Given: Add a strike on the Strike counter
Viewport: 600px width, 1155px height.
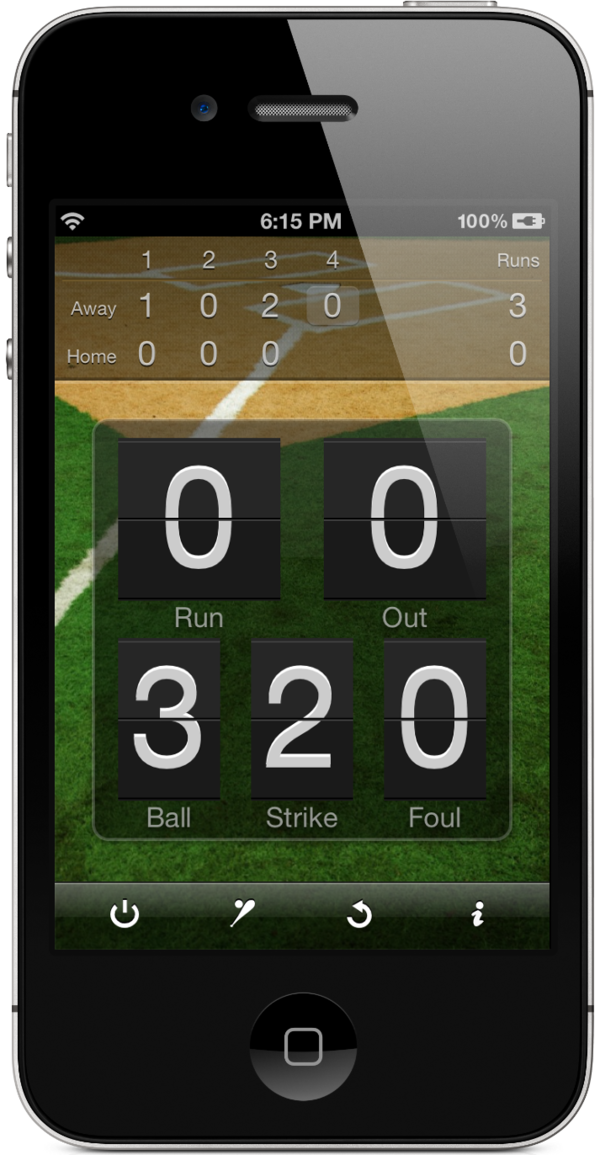Looking at the screenshot, I should pyautogui.click(x=301, y=719).
